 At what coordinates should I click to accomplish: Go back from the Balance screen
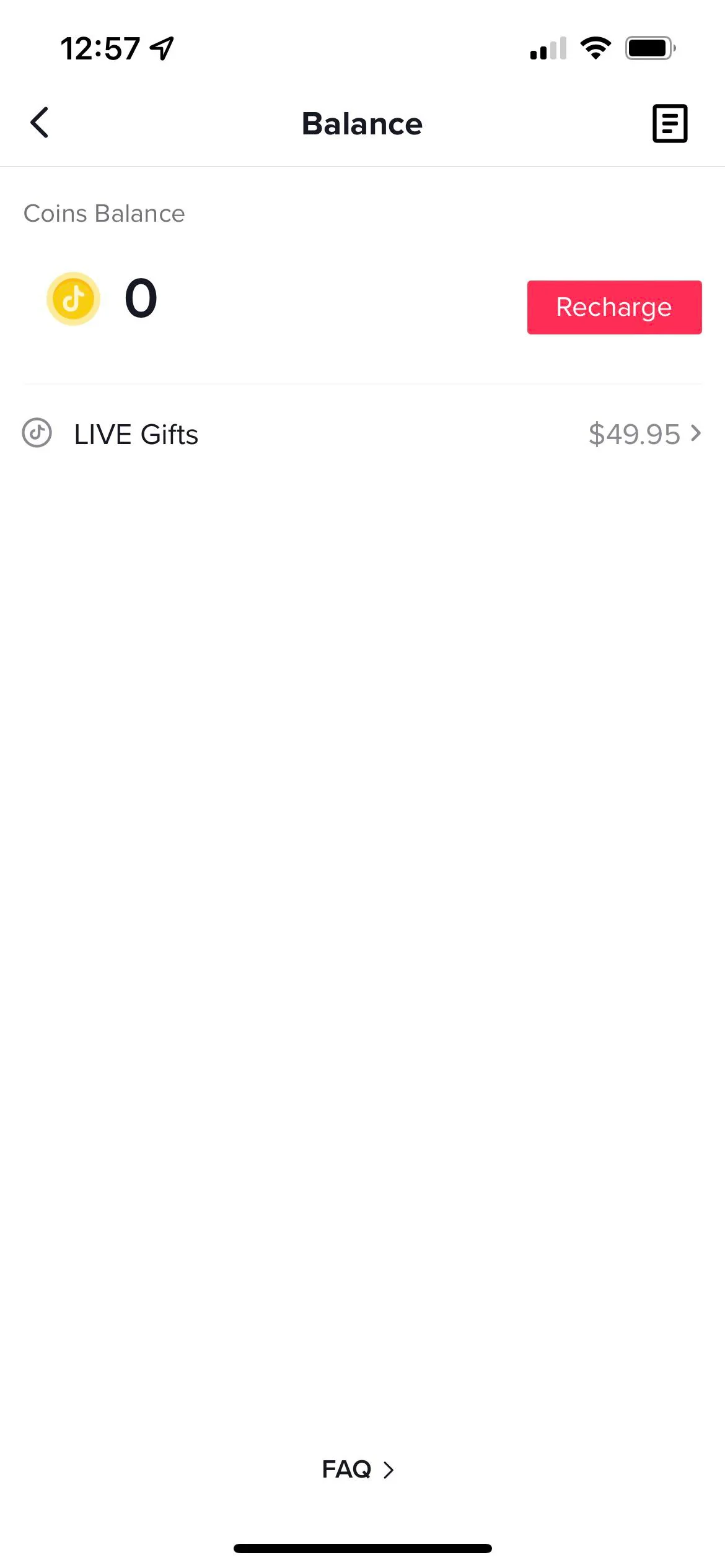click(x=39, y=123)
